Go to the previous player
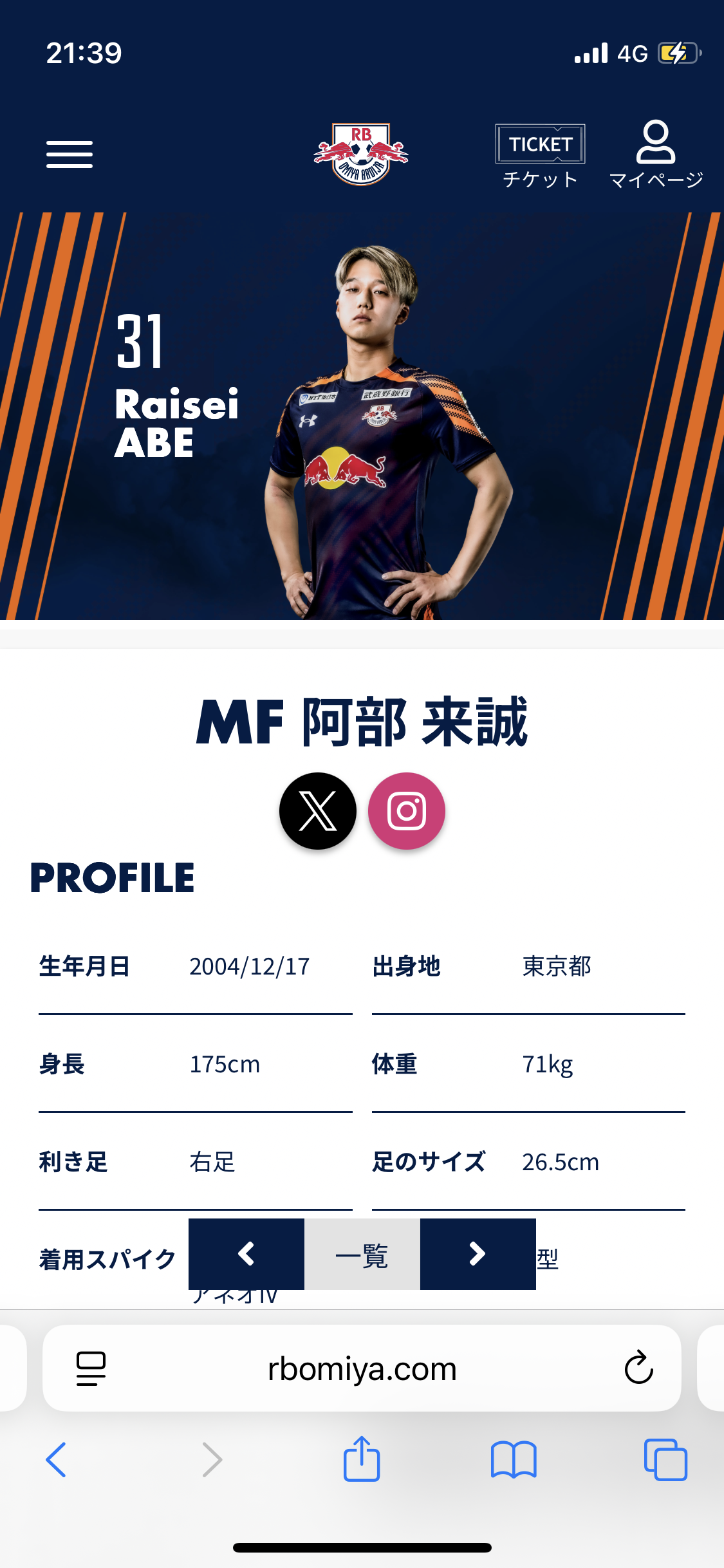Viewport: 724px width, 1568px height. (246, 1254)
